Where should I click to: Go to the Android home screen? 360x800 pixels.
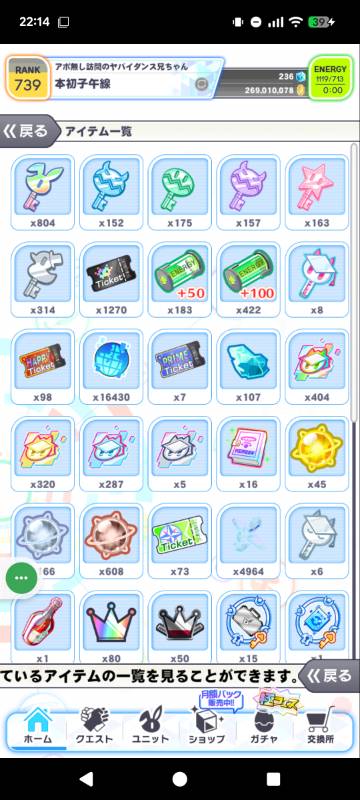[179, 779]
